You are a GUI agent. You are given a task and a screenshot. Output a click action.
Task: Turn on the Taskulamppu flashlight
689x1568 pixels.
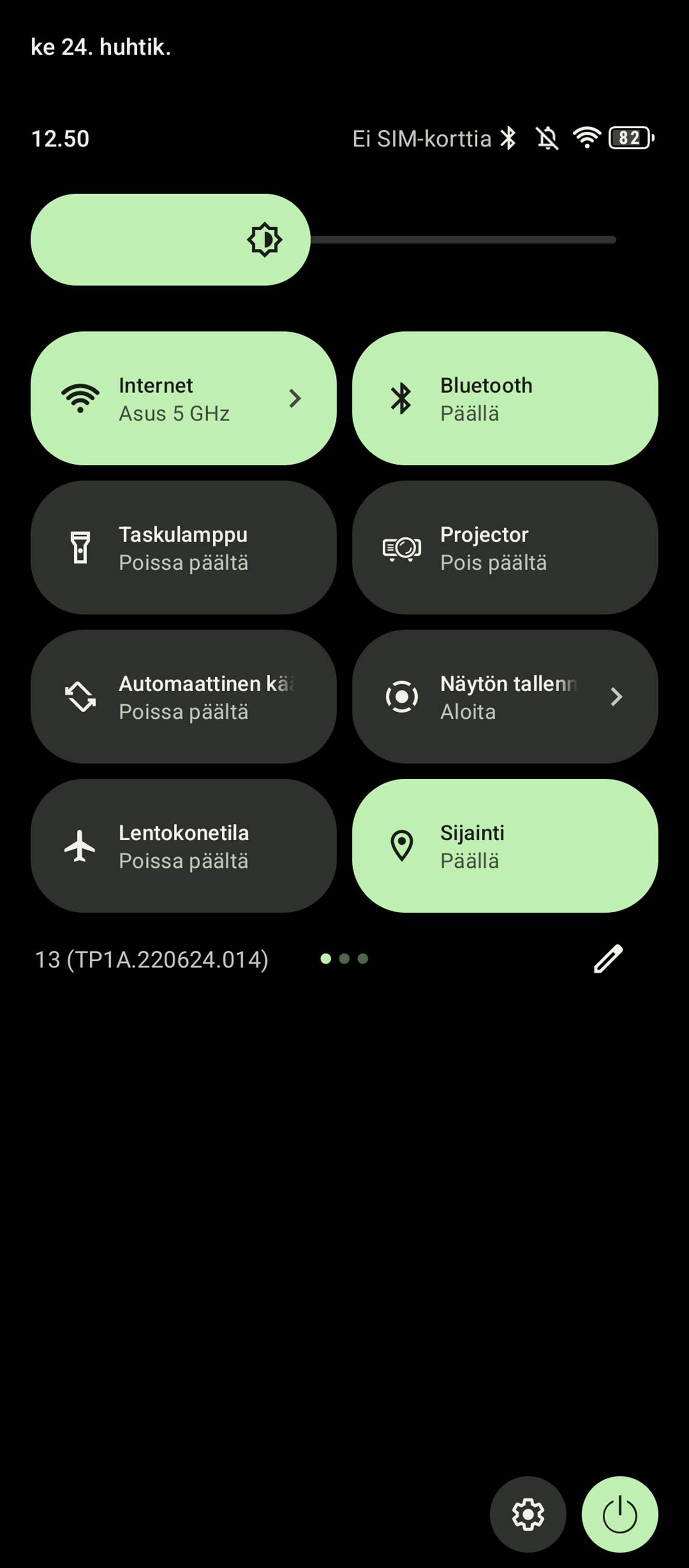[183, 548]
